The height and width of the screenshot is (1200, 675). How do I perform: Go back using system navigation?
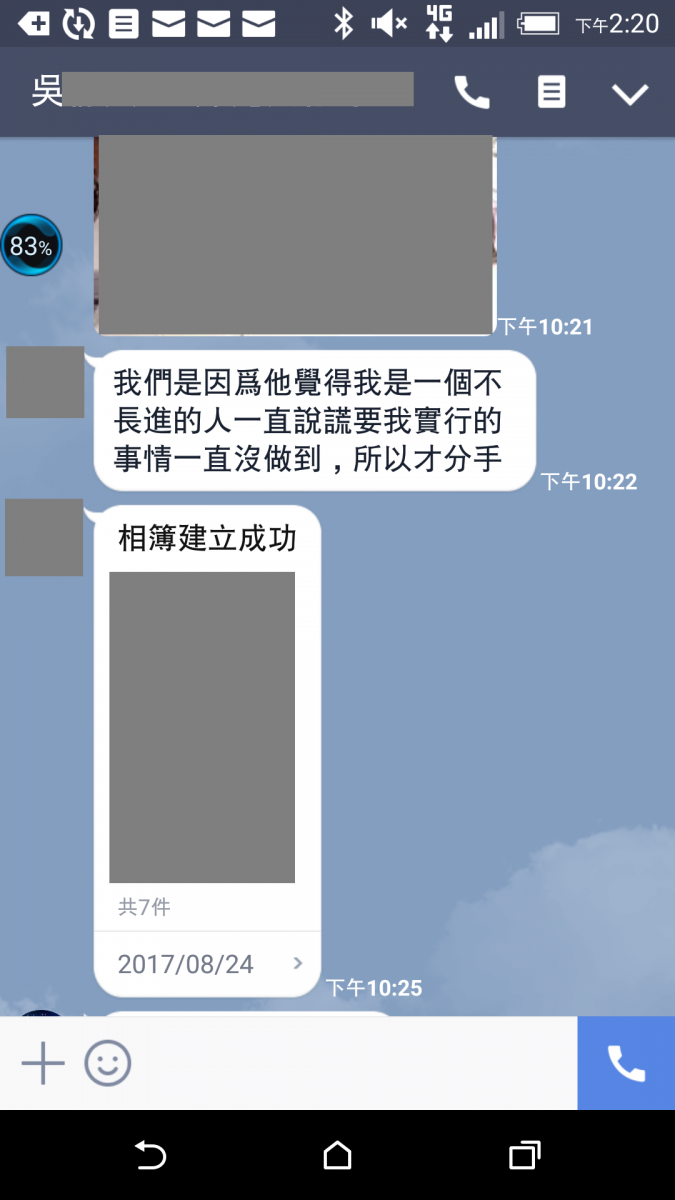pos(150,1156)
